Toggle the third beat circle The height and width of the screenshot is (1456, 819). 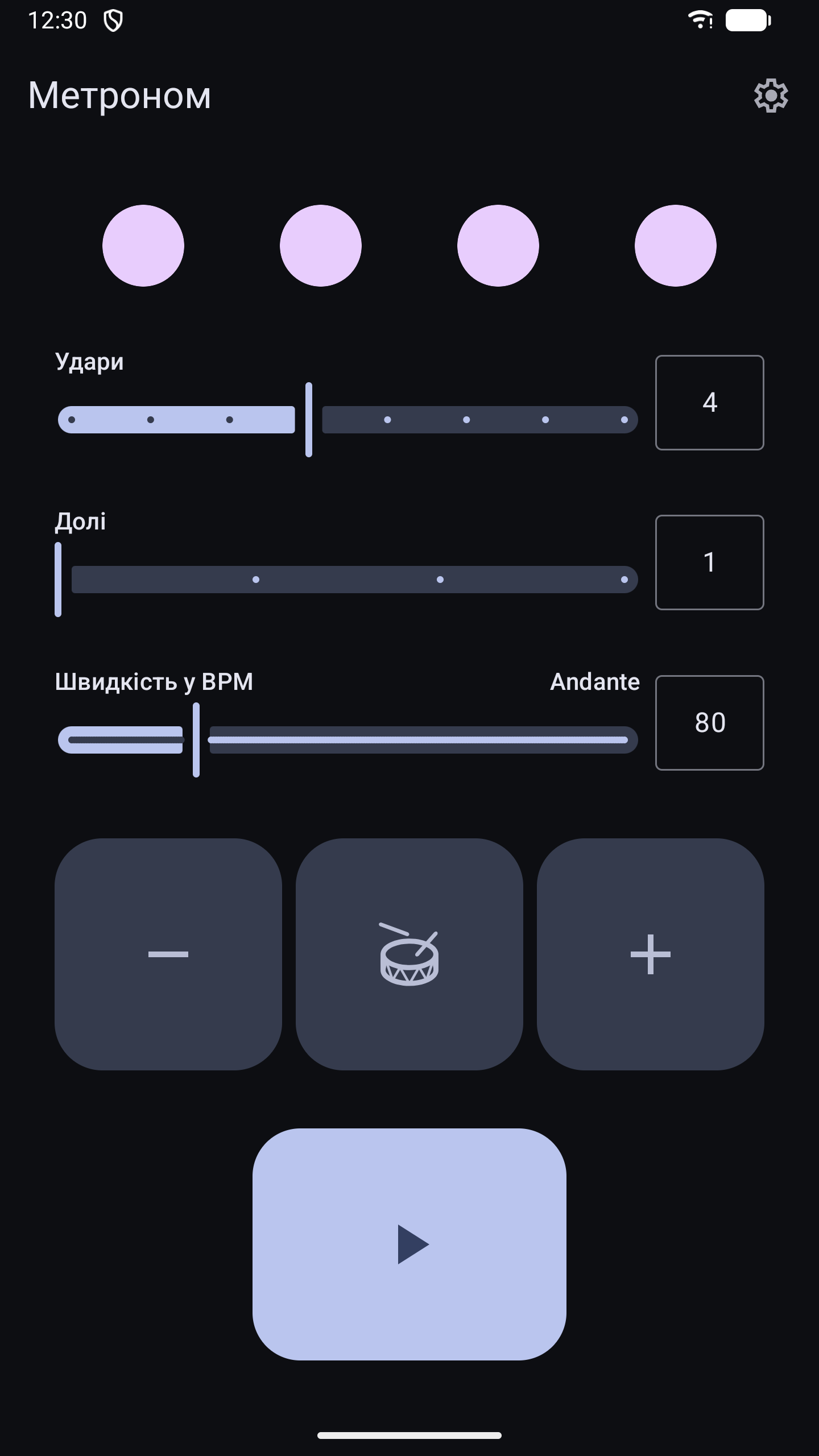click(498, 246)
